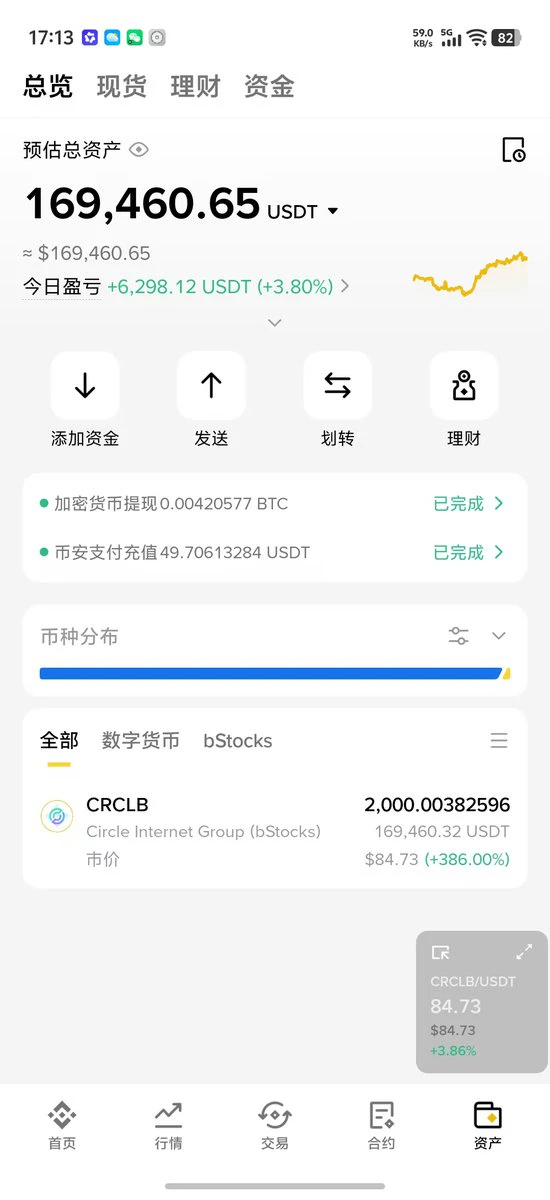The image size is (550, 1200).
Task: Expand the 币种分布 section
Action: click(x=499, y=636)
